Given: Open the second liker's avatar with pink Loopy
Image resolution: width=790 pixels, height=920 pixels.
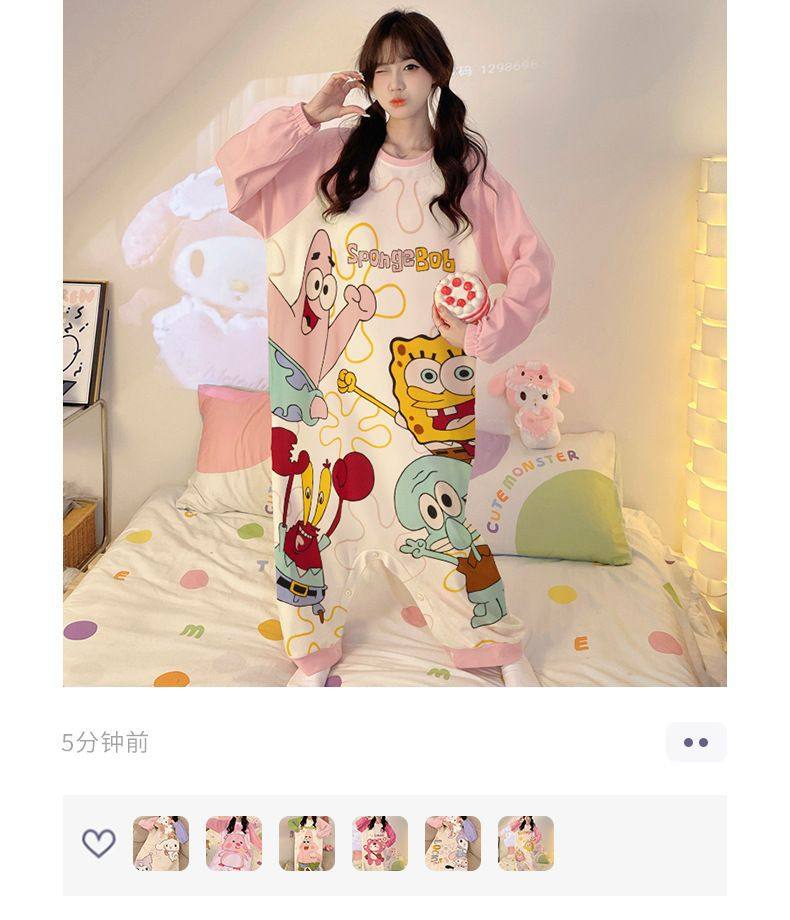Looking at the screenshot, I should [x=234, y=843].
